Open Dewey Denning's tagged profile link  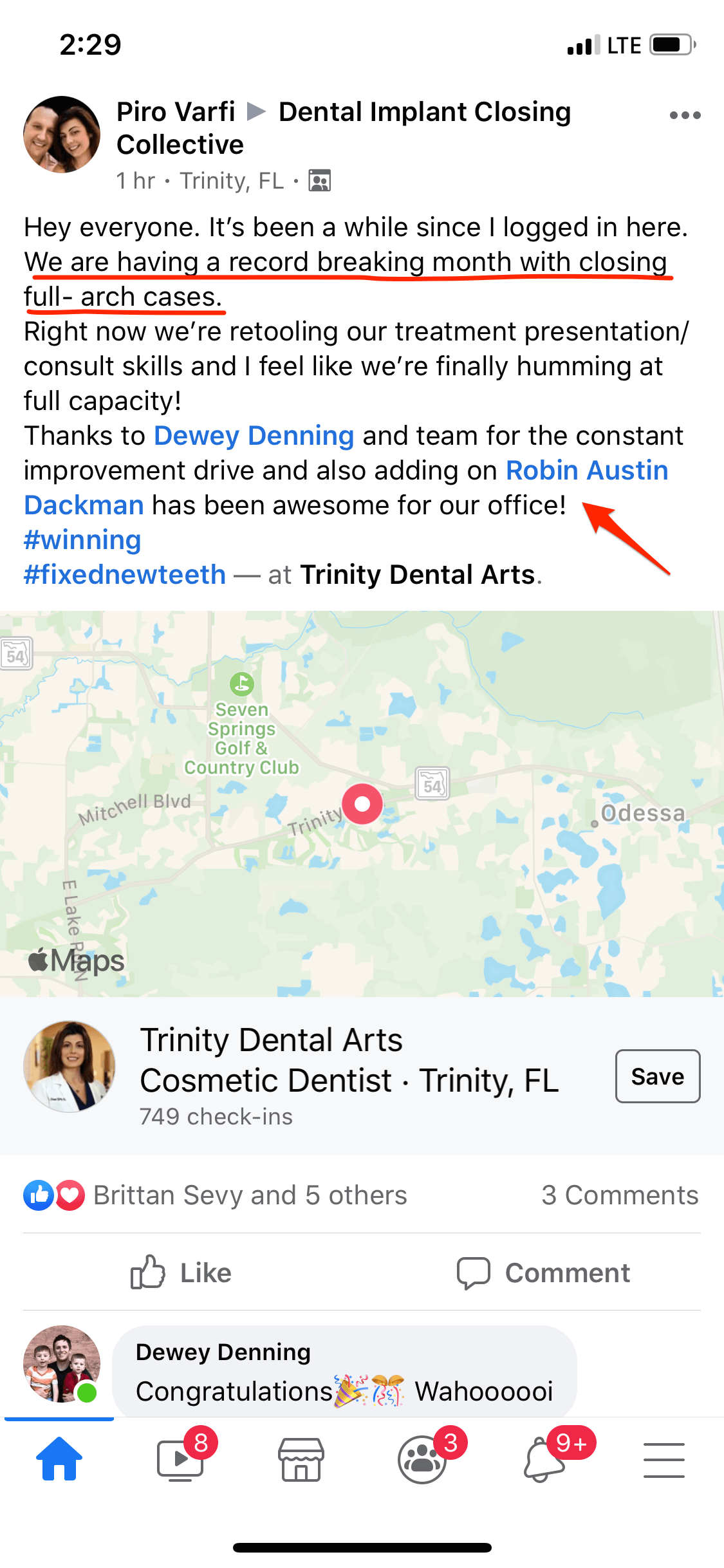[254, 436]
